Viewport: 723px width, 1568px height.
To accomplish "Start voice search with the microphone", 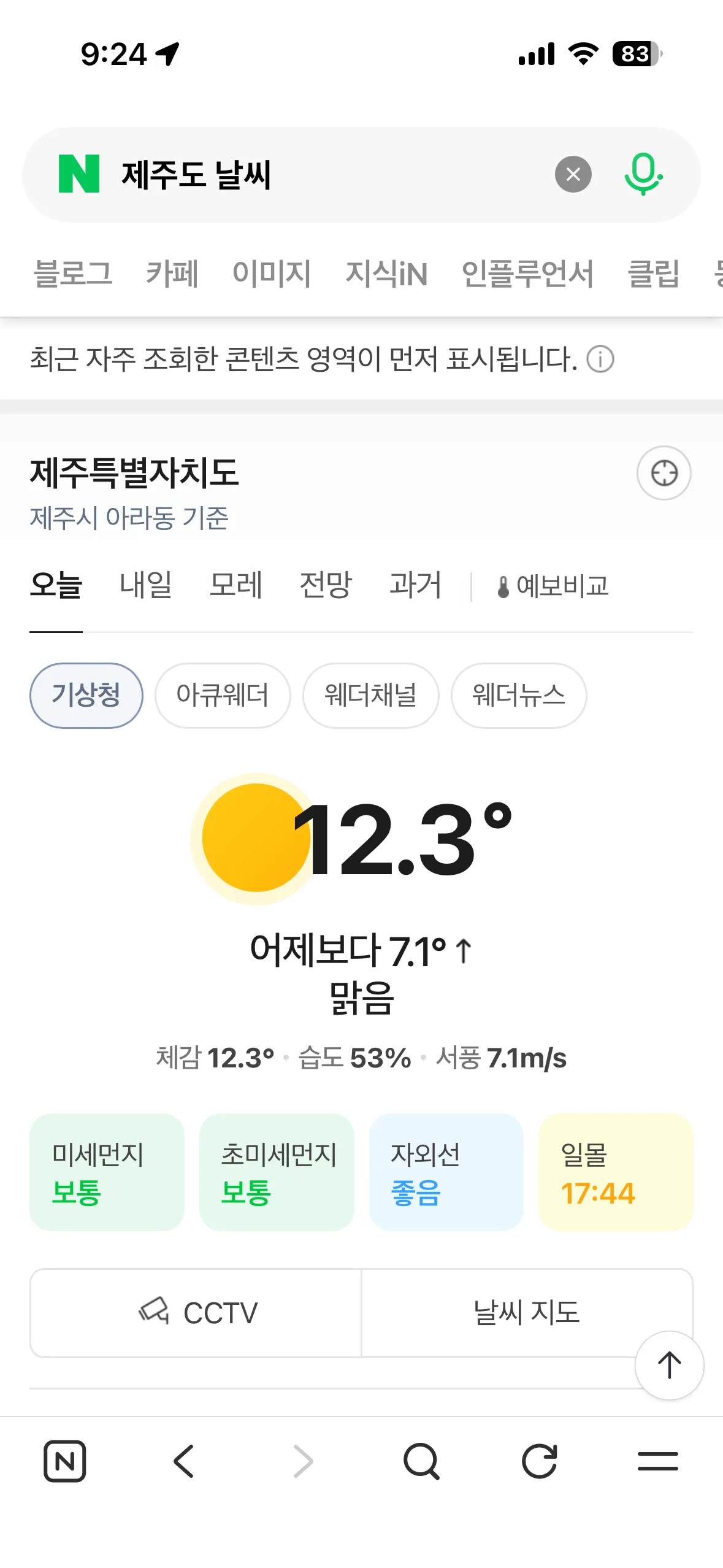I will (x=643, y=175).
